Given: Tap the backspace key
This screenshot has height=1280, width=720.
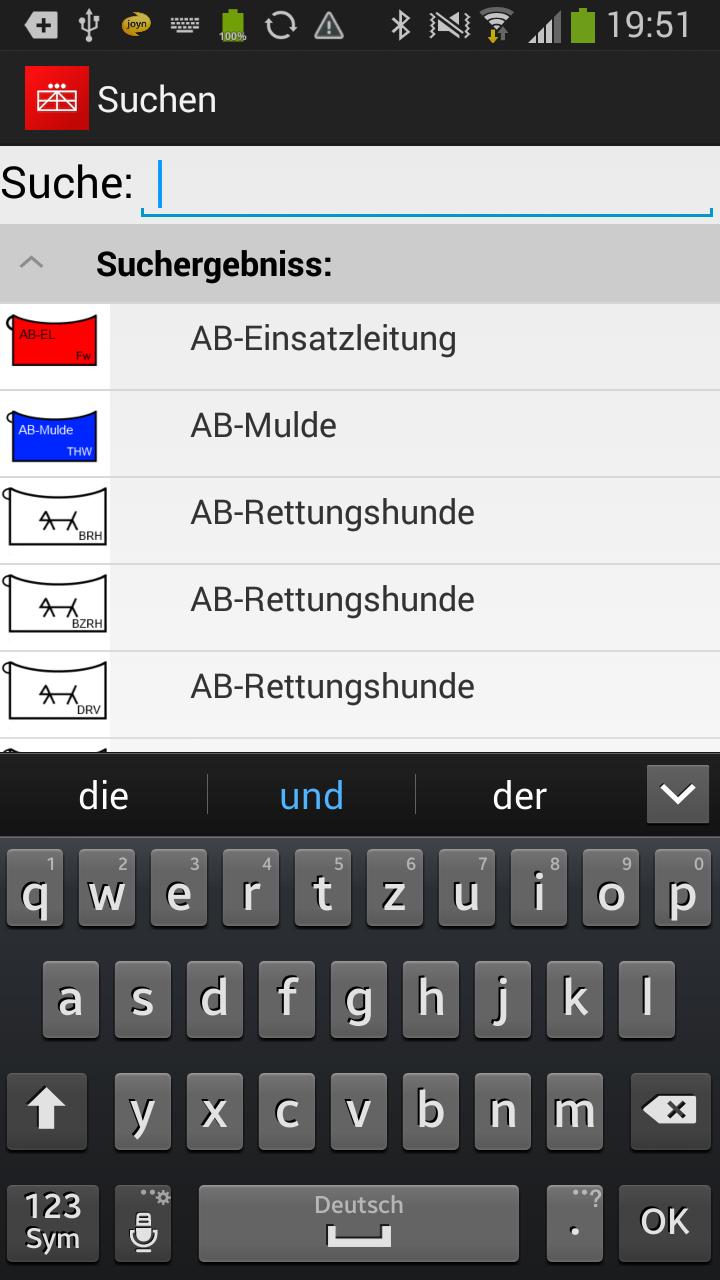Looking at the screenshot, I should (669, 1111).
